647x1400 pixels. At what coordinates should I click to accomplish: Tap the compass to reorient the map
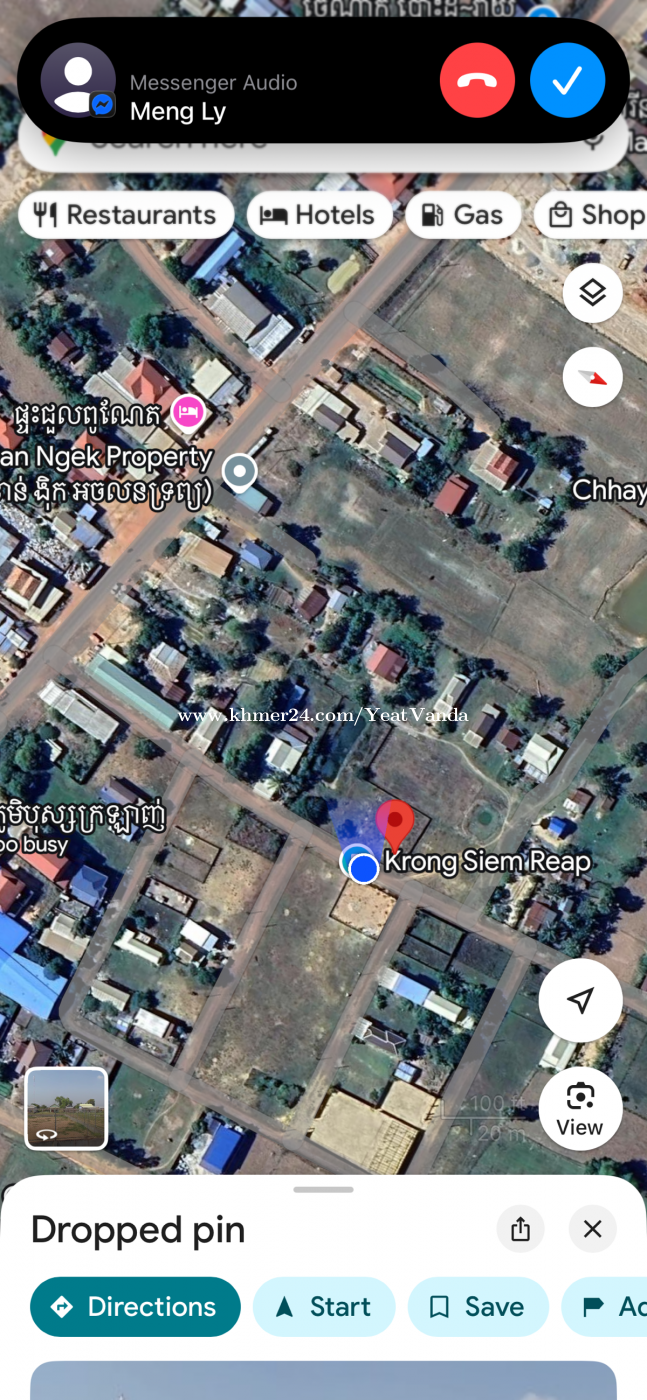(x=592, y=377)
